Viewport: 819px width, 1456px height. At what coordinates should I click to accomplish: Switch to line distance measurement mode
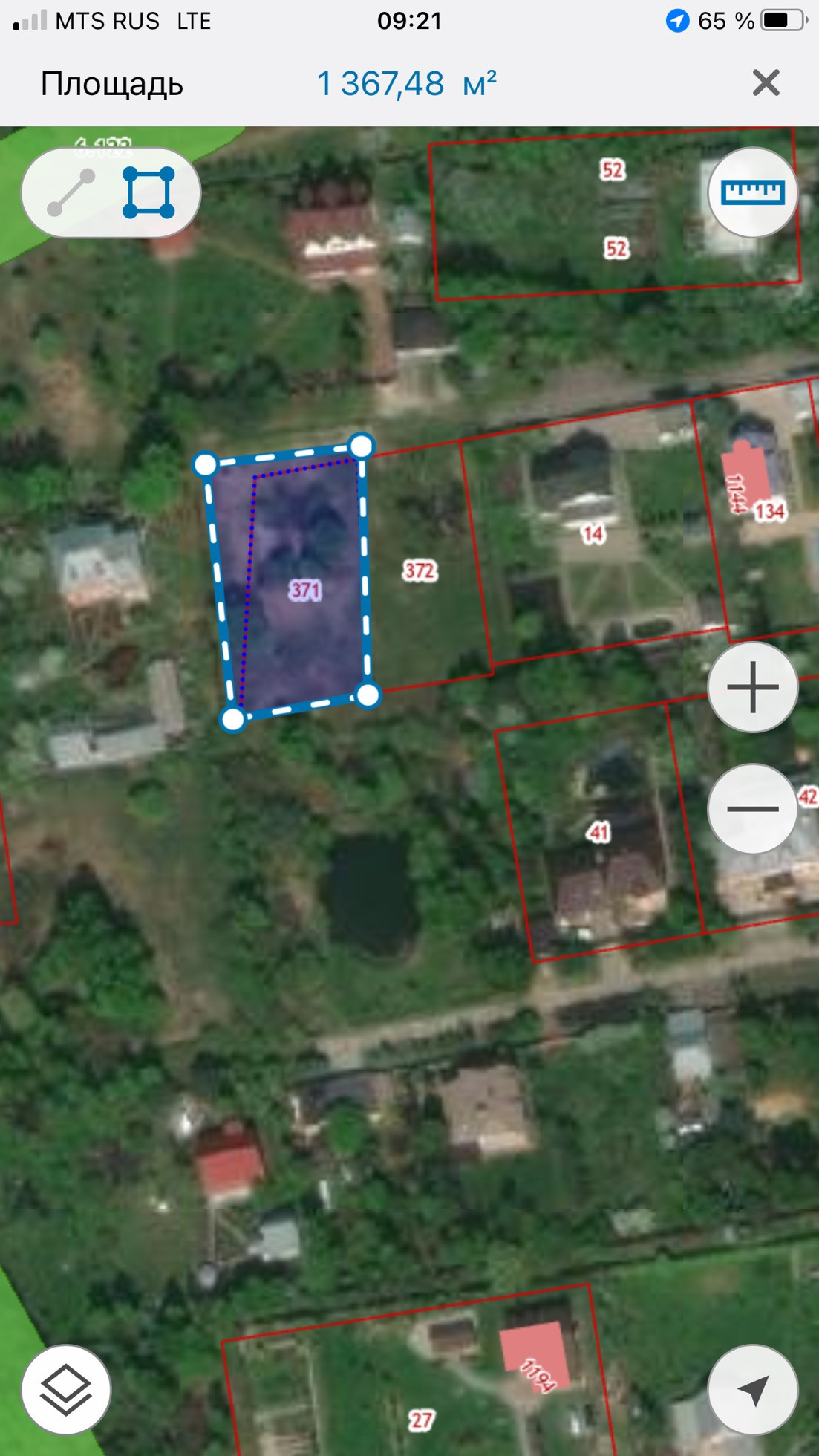71,192
